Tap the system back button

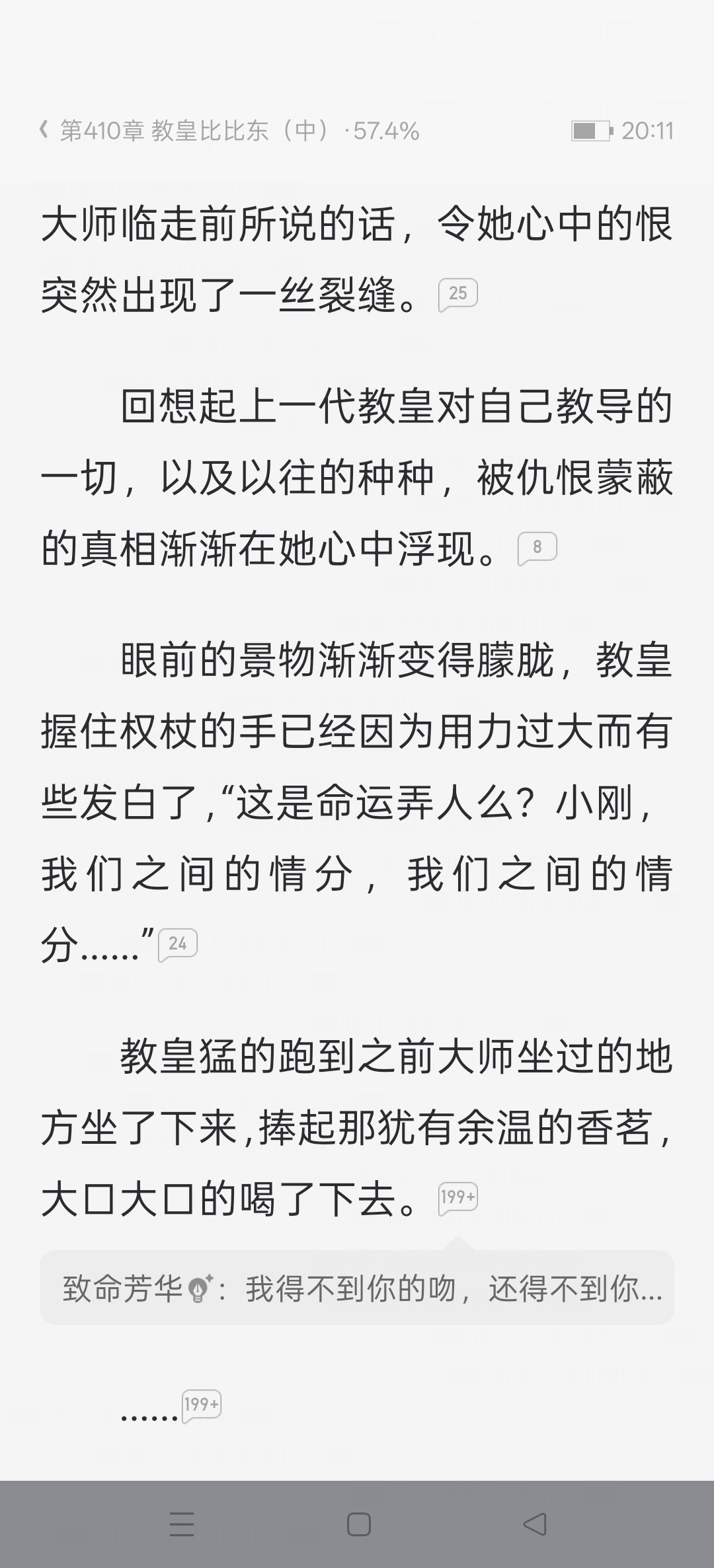pyautogui.click(x=534, y=1524)
